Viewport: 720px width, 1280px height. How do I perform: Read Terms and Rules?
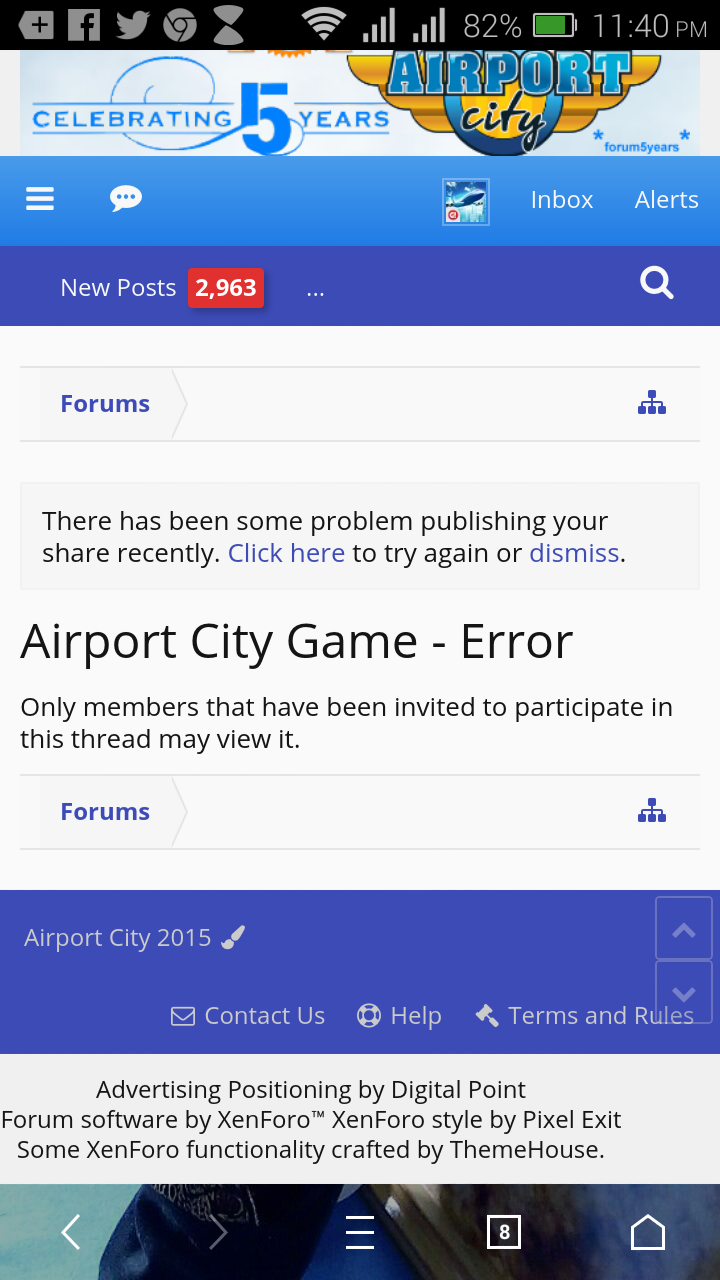[x=585, y=1016]
